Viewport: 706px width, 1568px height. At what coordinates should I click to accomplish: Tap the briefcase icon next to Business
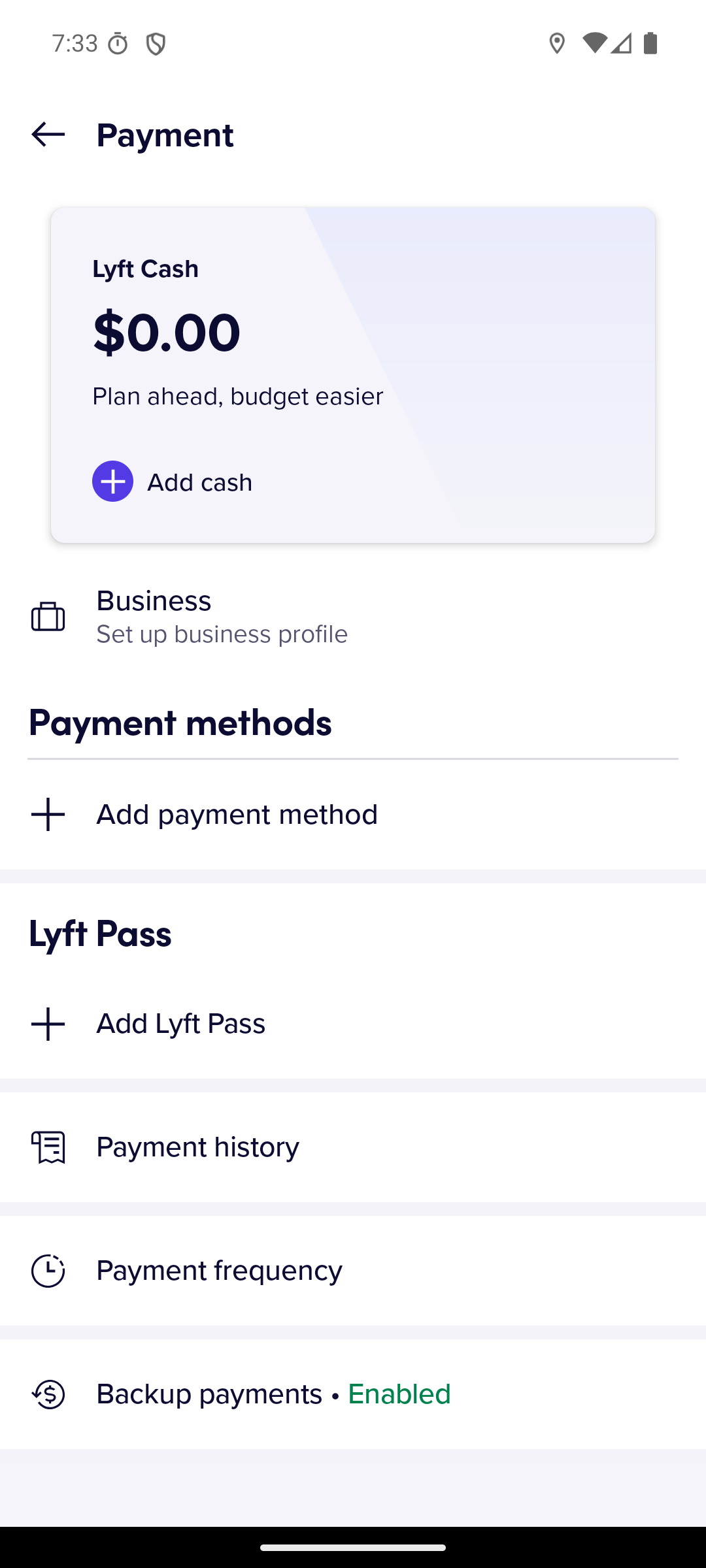[x=48, y=616]
